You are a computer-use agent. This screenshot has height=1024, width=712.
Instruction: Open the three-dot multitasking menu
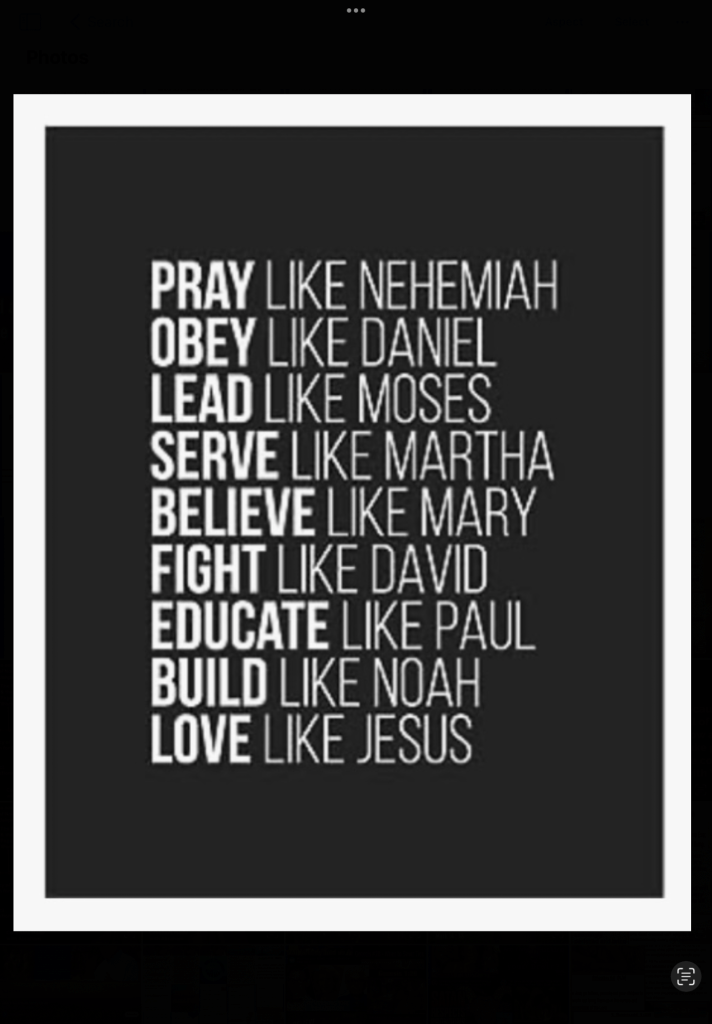coord(356,10)
